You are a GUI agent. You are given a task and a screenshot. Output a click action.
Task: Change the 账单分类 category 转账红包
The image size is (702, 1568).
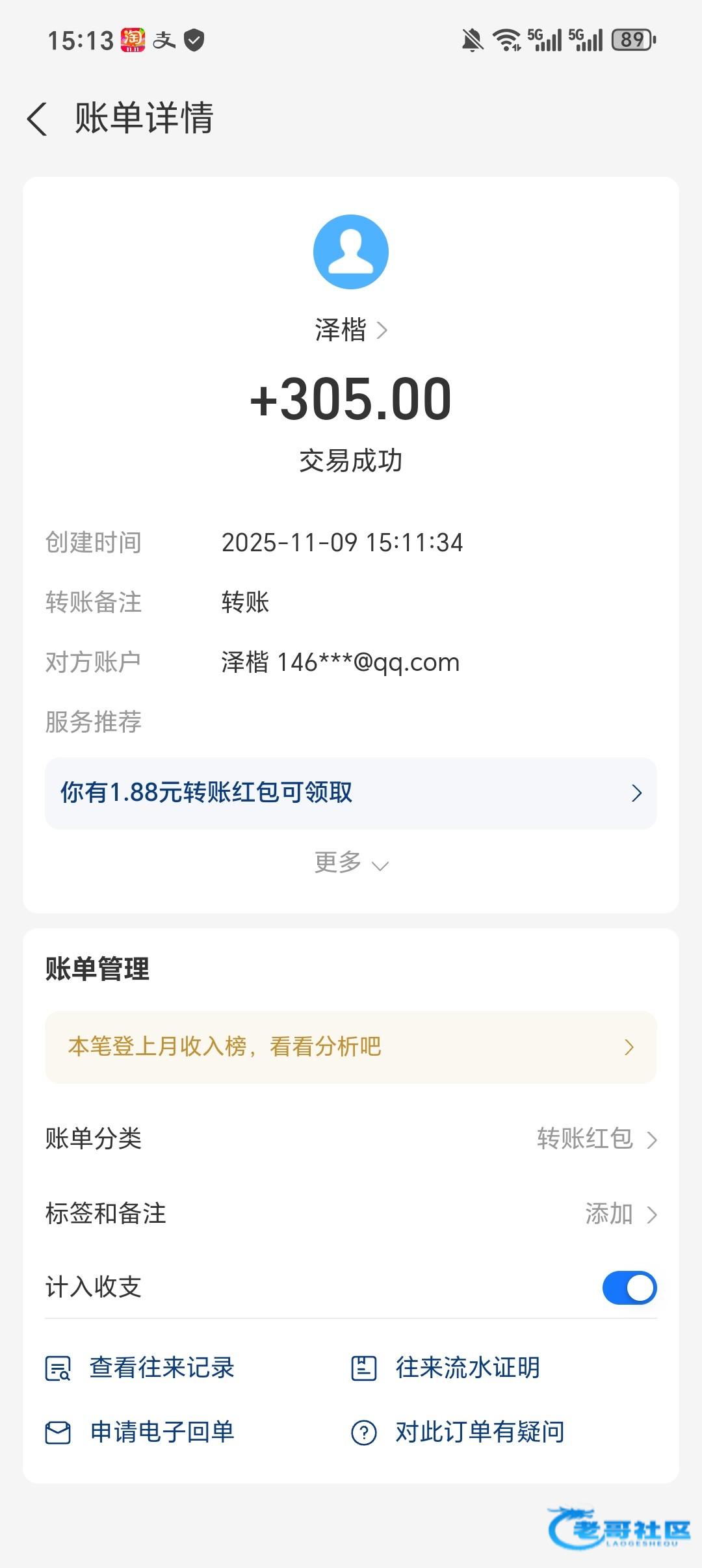597,1139
